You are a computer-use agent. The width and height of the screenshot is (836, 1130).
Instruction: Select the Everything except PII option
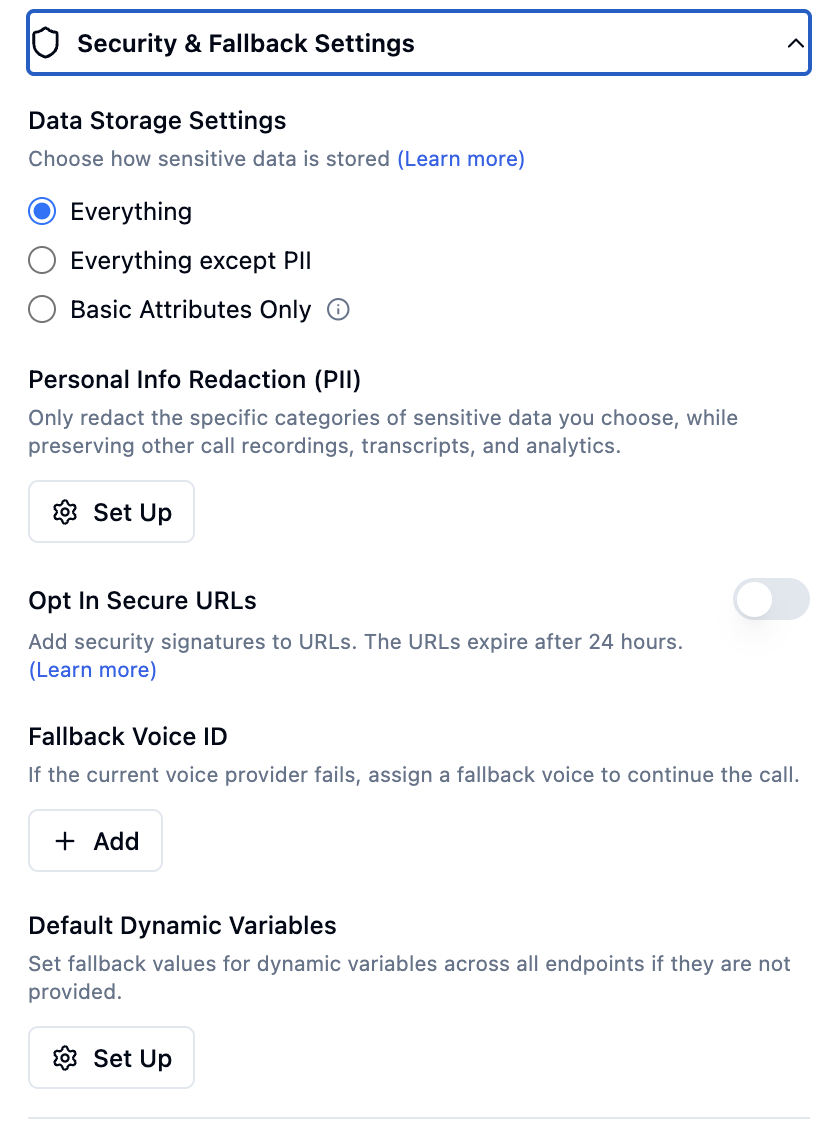pyautogui.click(x=42, y=260)
